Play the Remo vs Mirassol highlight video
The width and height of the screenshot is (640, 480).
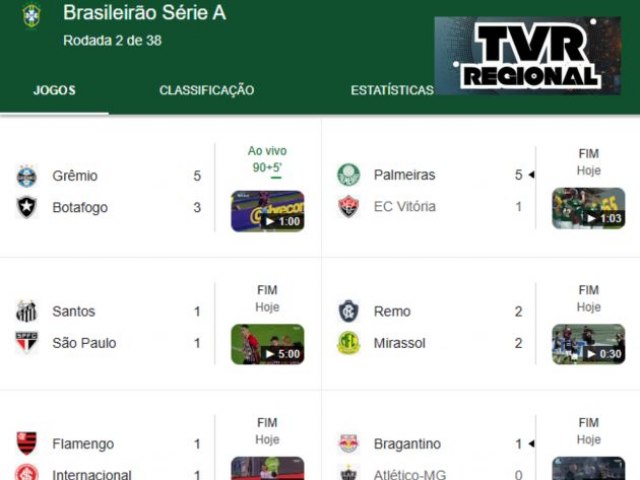point(588,344)
